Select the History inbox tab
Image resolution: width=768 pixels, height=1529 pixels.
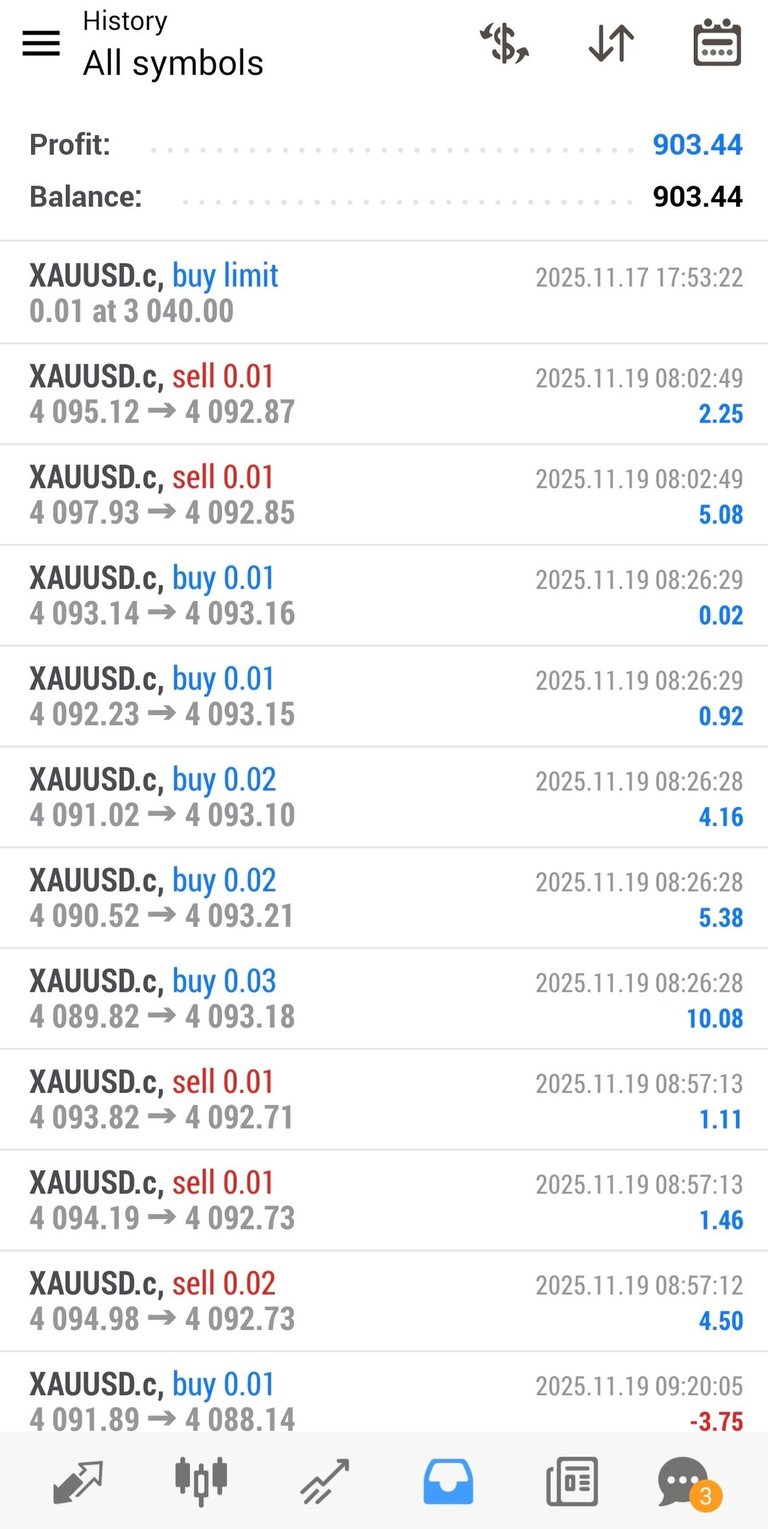(448, 1481)
